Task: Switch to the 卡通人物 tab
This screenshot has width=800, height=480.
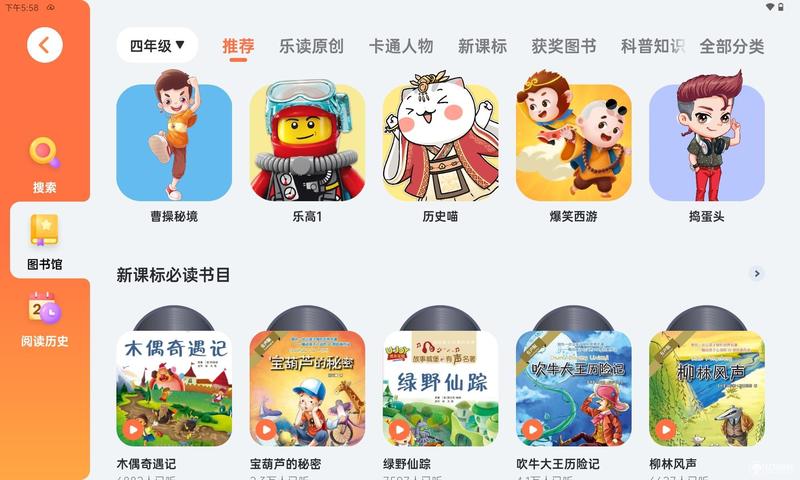Action: click(x=400, y=46)
